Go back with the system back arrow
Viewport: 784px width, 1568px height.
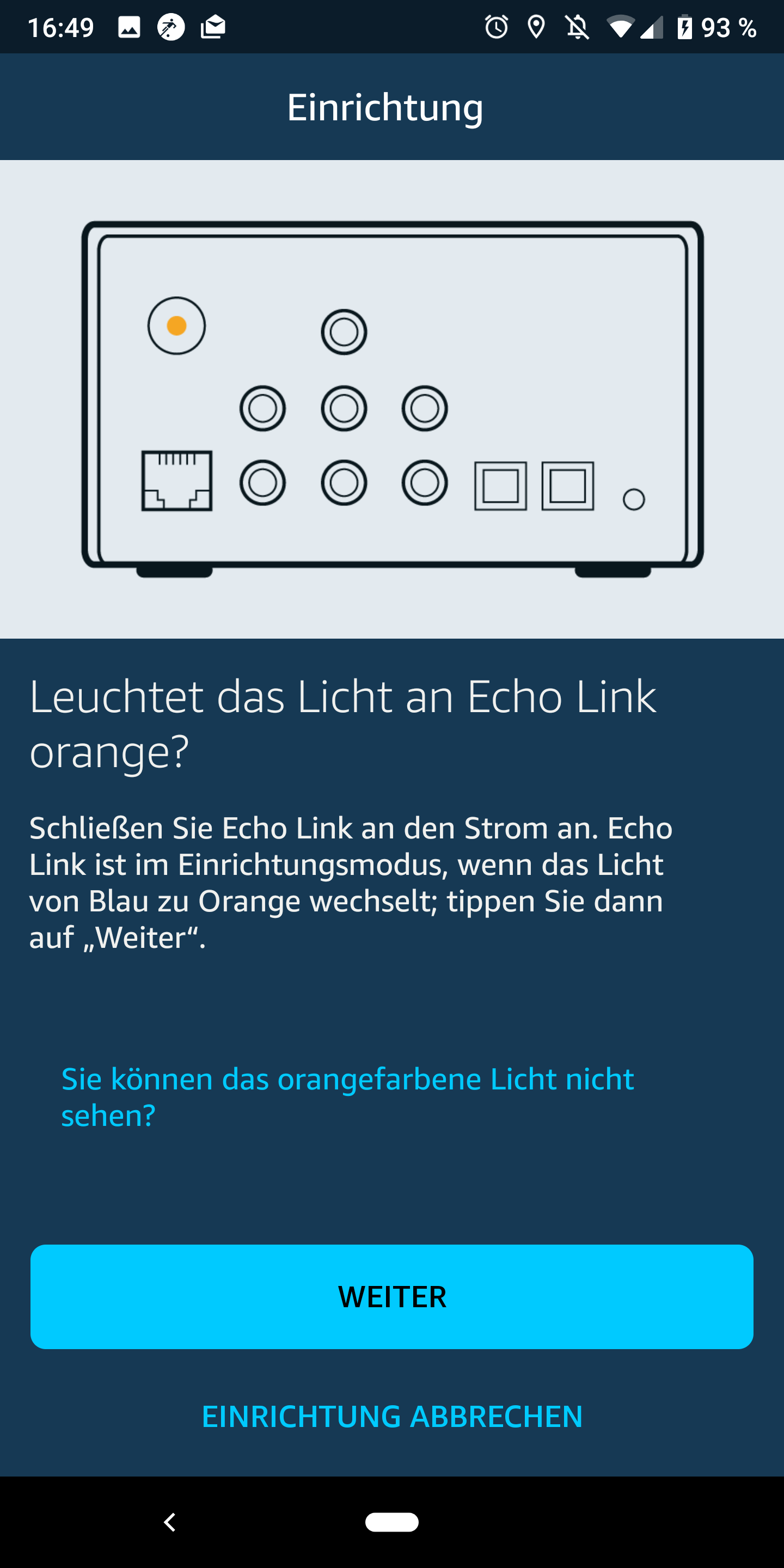[x=170, y=1522]
